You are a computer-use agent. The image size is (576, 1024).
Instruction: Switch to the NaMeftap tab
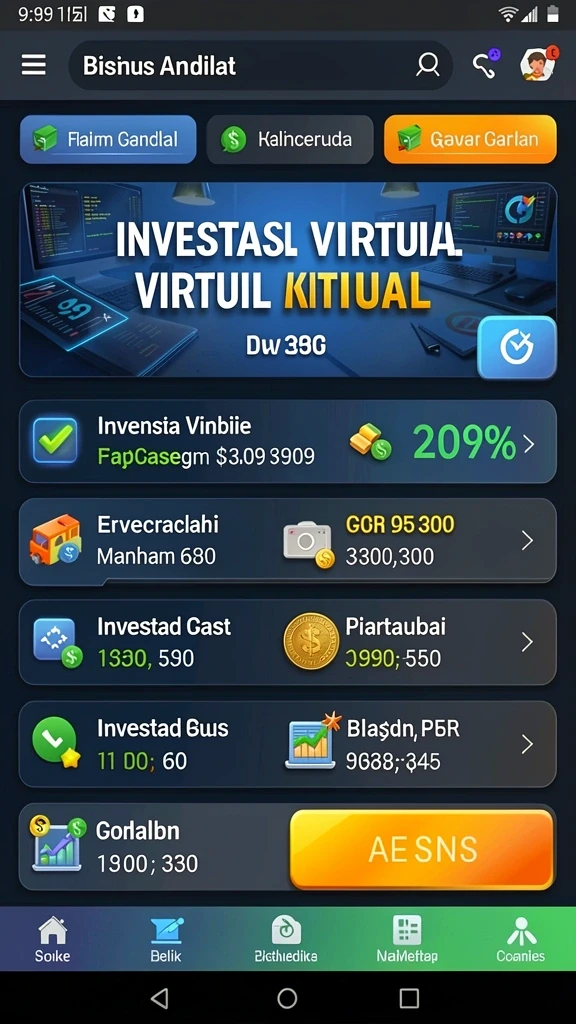pos(407,940)
